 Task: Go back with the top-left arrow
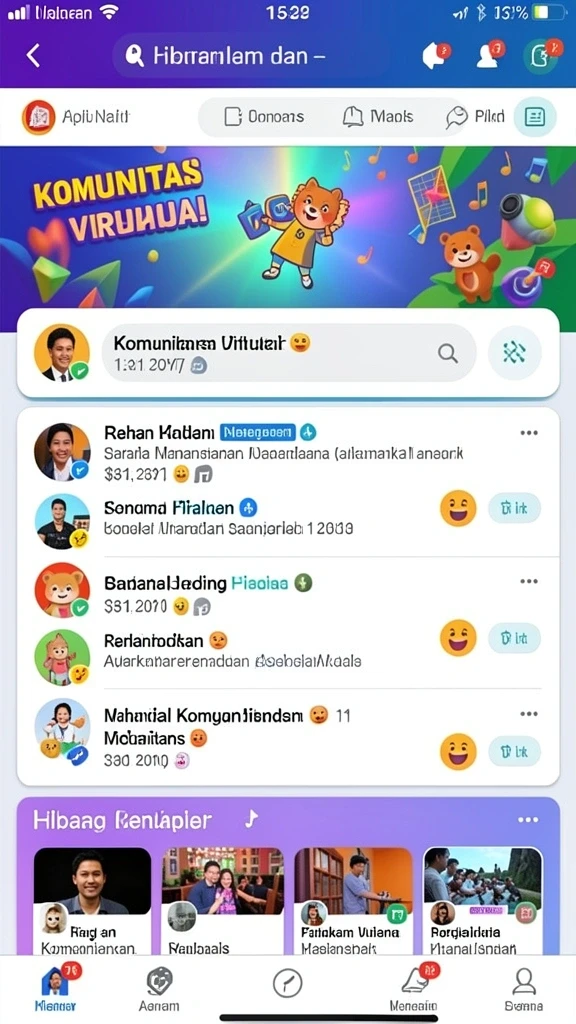click(33, 56)
